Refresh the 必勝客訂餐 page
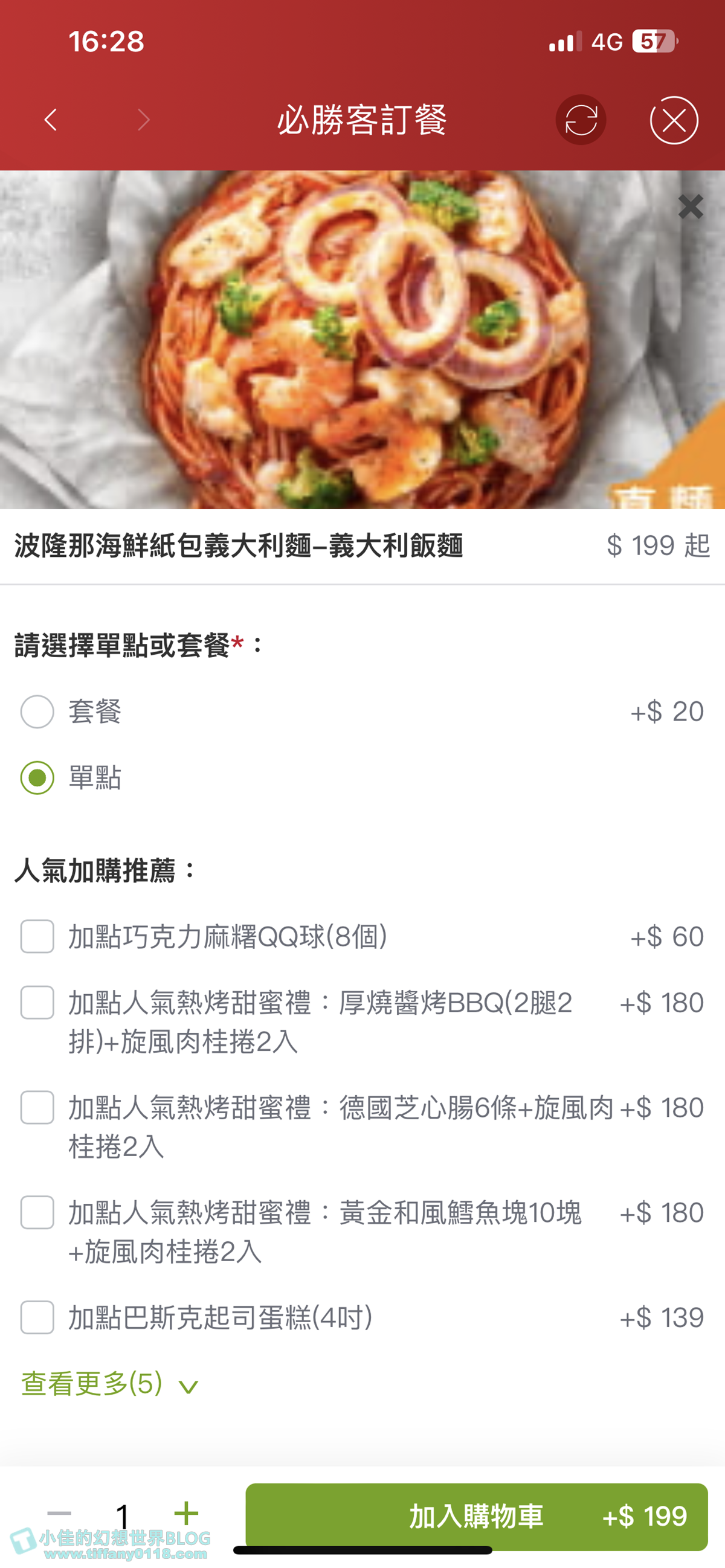 [580, 120]
